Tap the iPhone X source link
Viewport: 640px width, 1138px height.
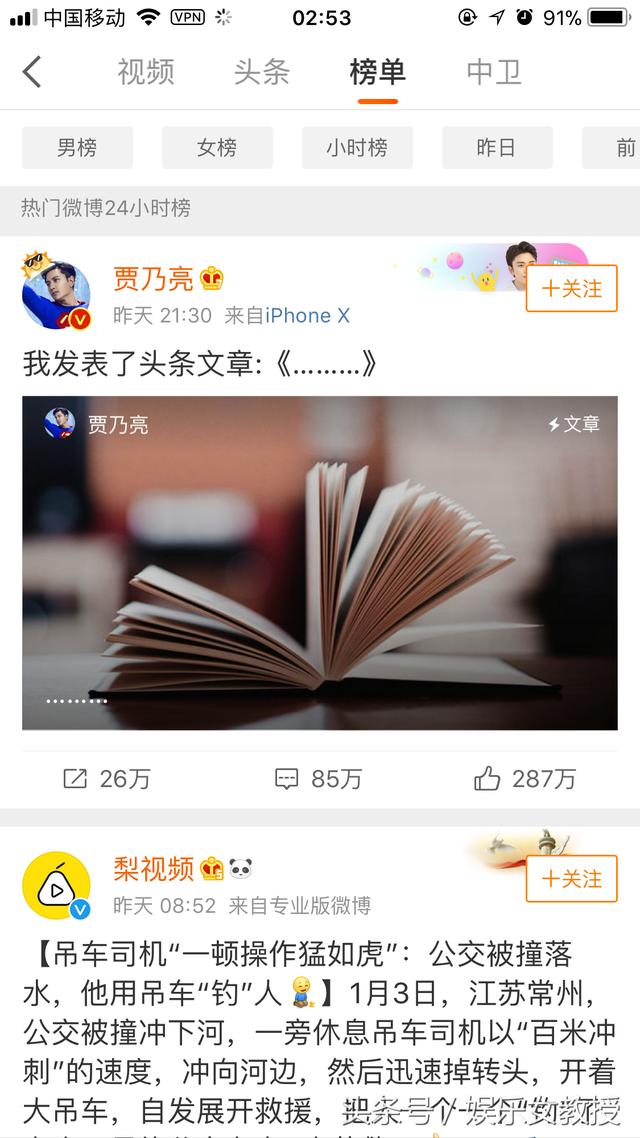pyautogui.click(x=308, y=316)
